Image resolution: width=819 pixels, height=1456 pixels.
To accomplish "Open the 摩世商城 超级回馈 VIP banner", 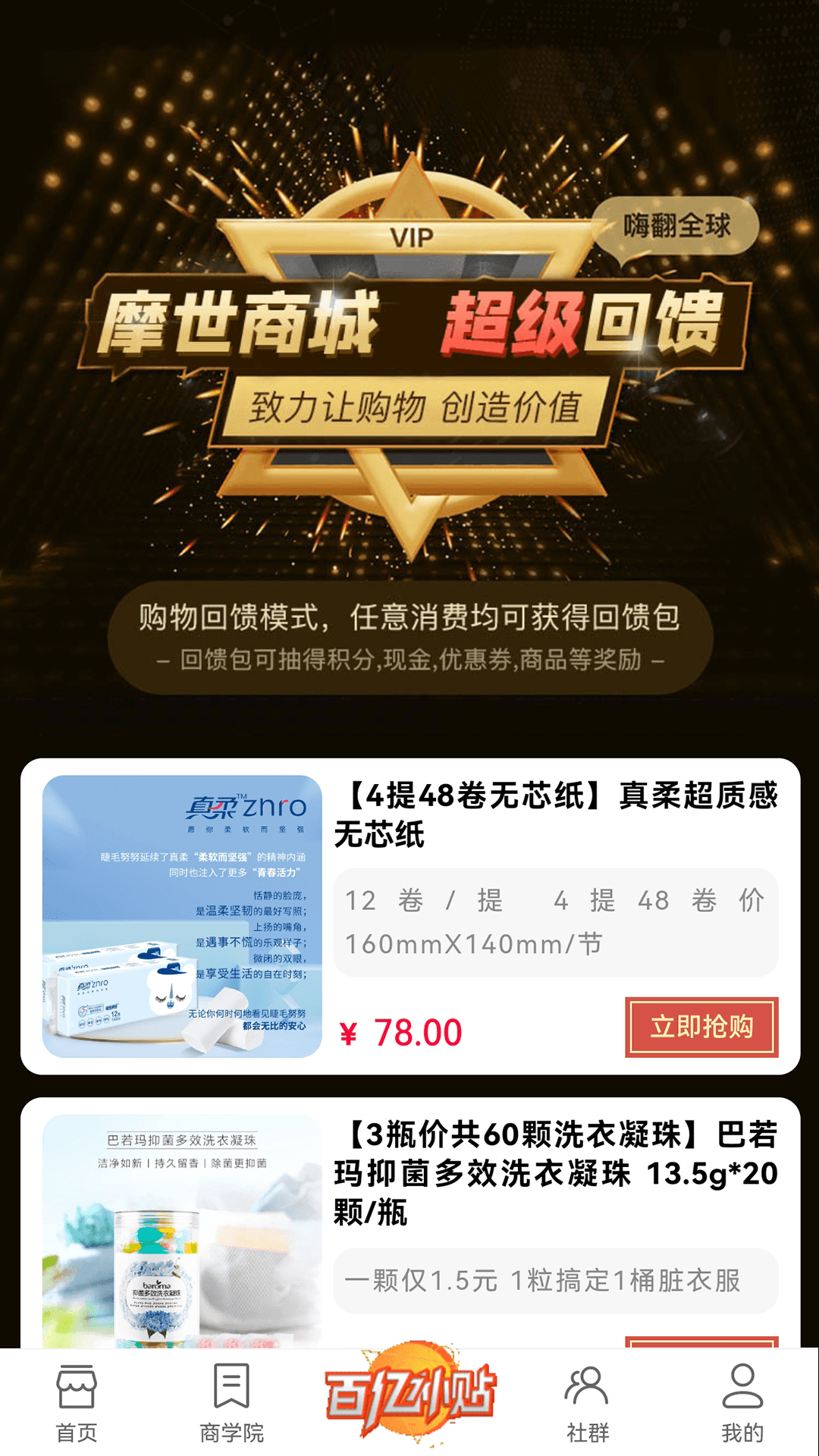I will [x=409, y=364].
